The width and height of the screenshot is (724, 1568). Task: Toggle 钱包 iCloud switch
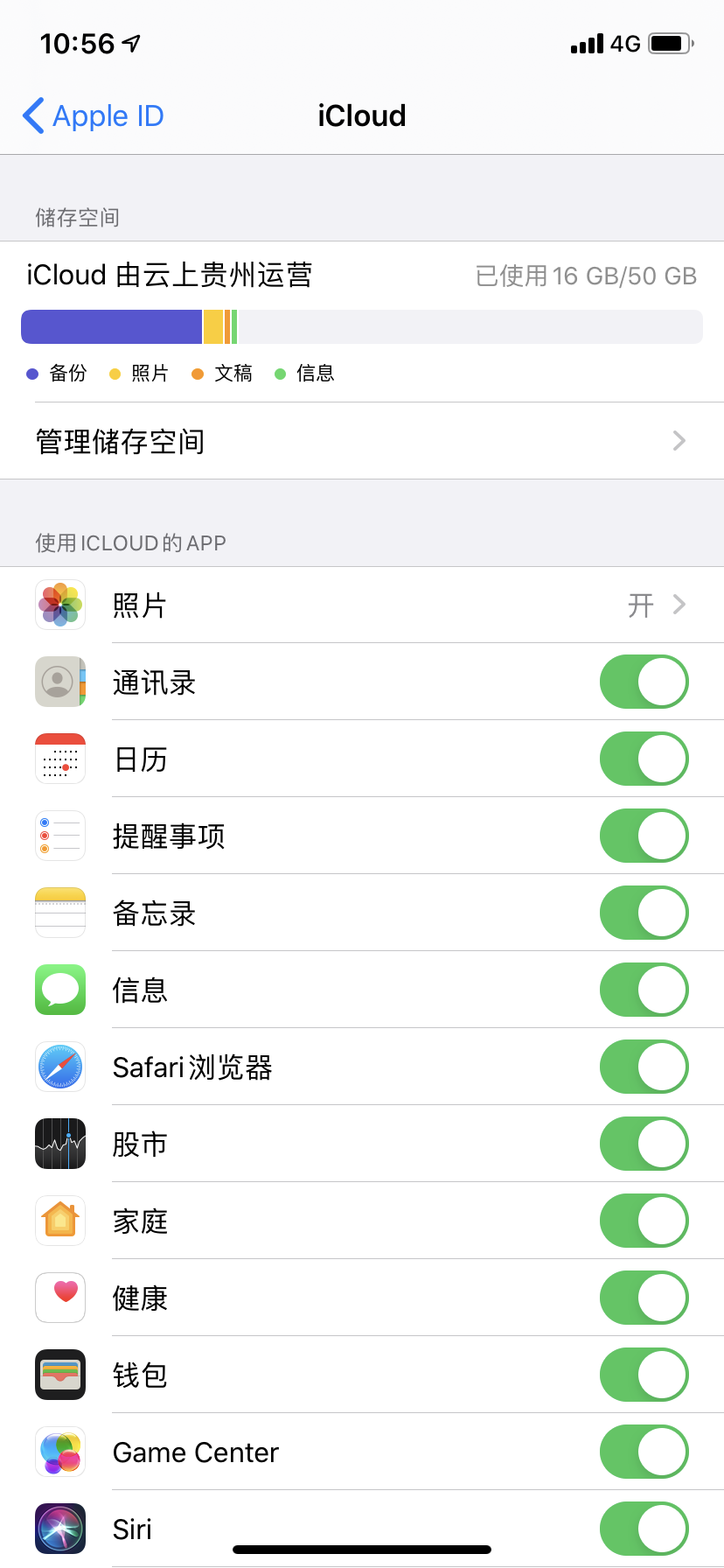click(644, 1375)
